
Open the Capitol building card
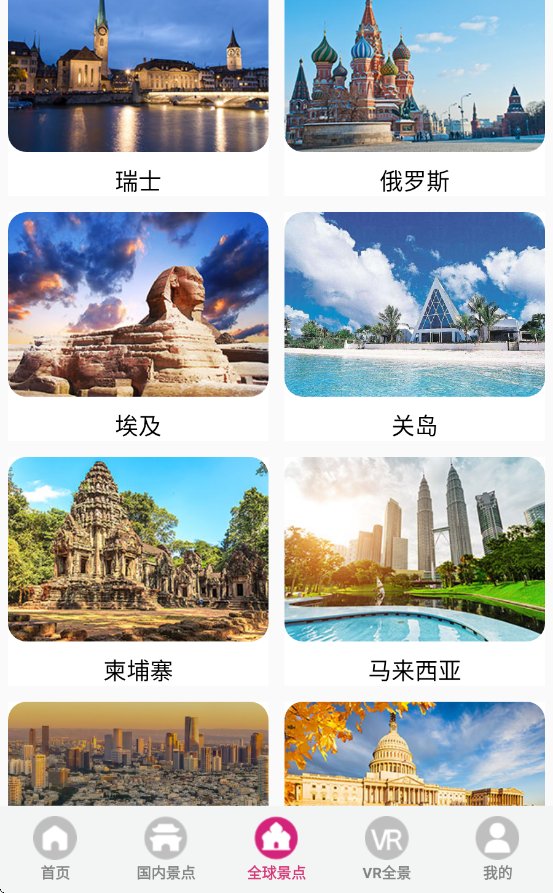tap(415, 753)
